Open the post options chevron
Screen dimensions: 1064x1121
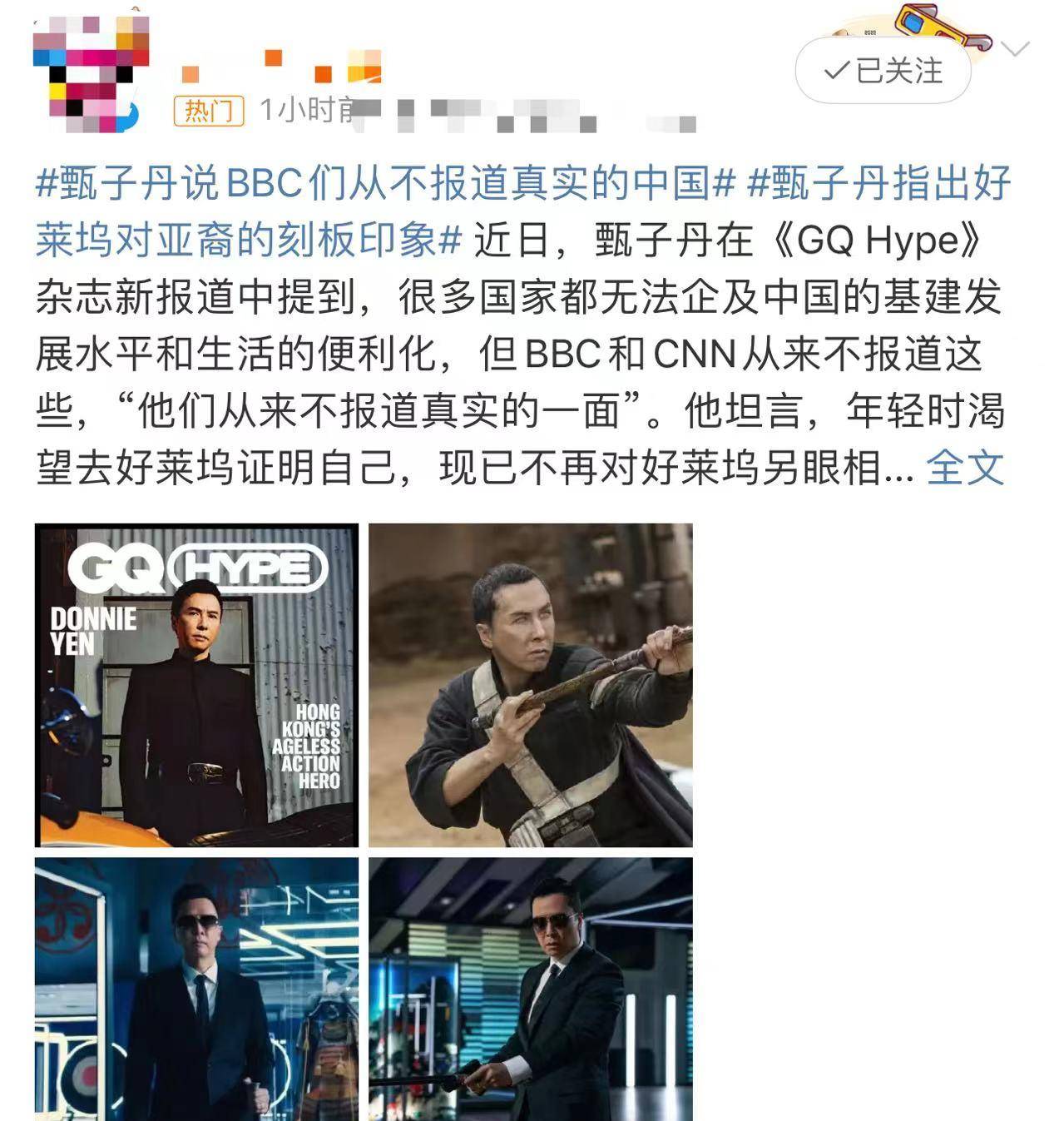[1016, 49]
